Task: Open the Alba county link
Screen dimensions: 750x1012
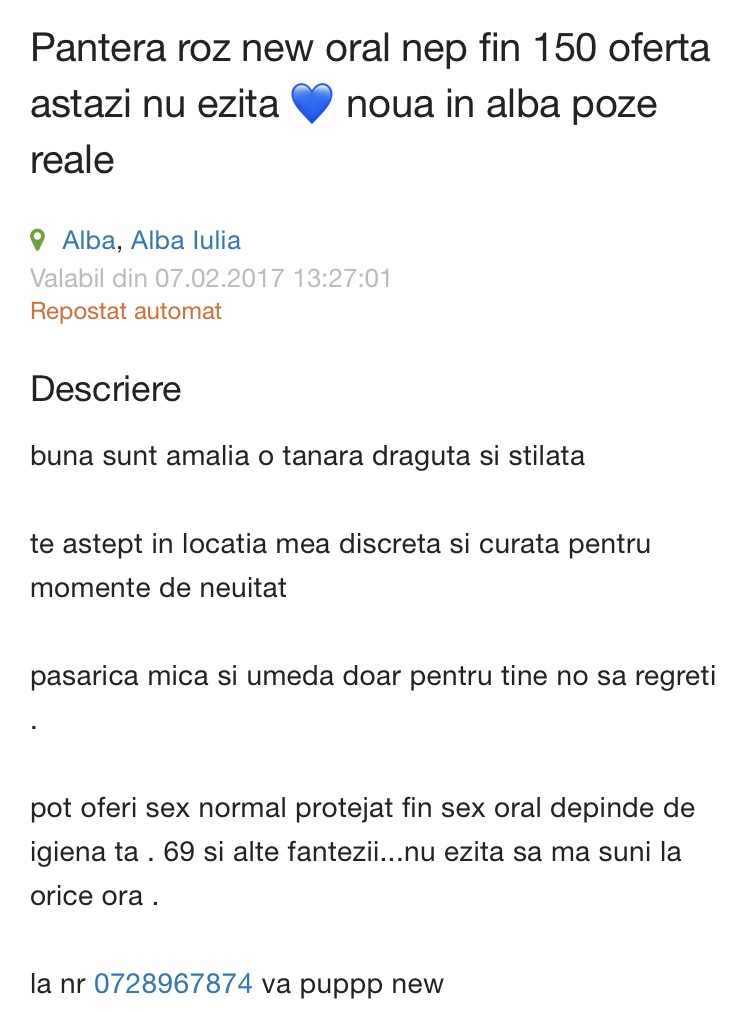Action: point(89,241)
